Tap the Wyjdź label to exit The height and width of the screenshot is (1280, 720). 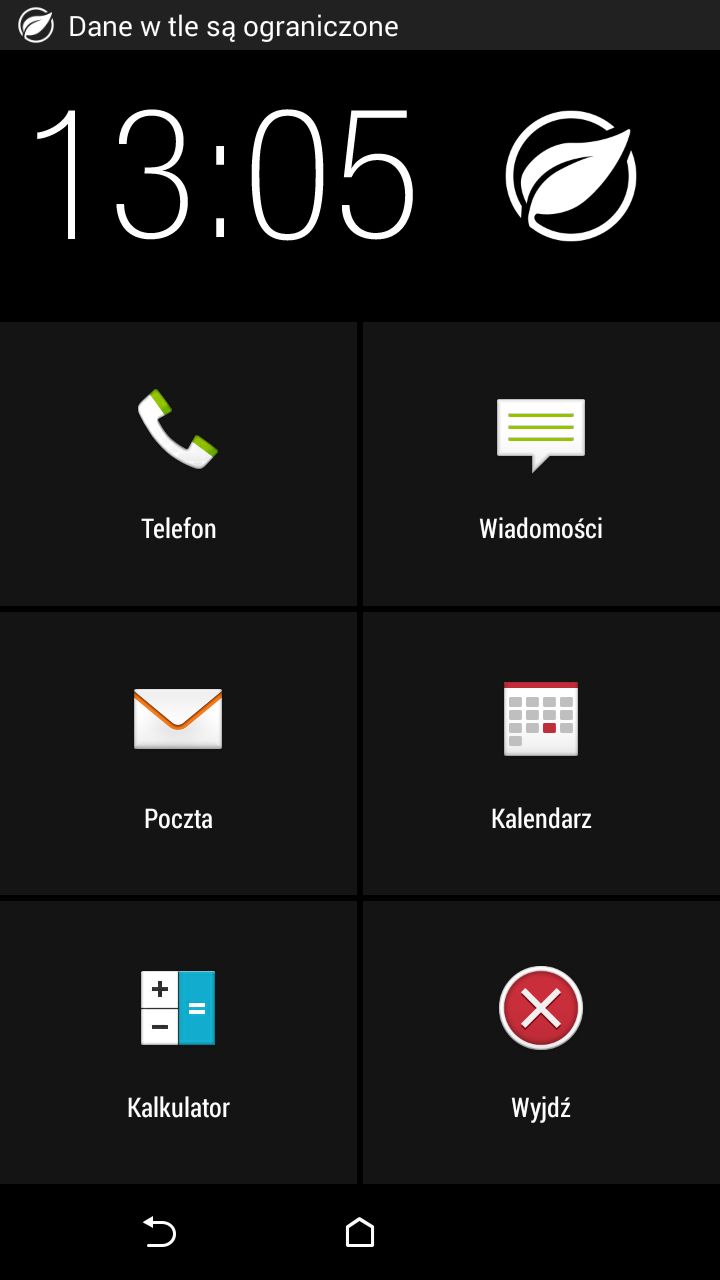[540, 1106]
